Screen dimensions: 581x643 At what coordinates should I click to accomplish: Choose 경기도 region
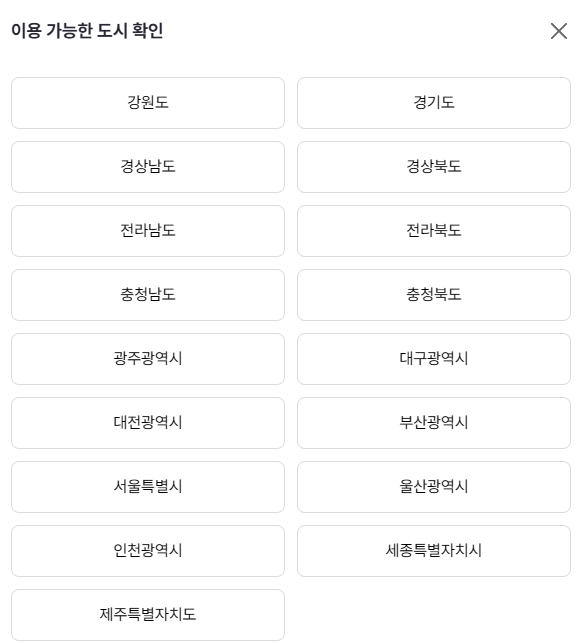pos(434,103)
